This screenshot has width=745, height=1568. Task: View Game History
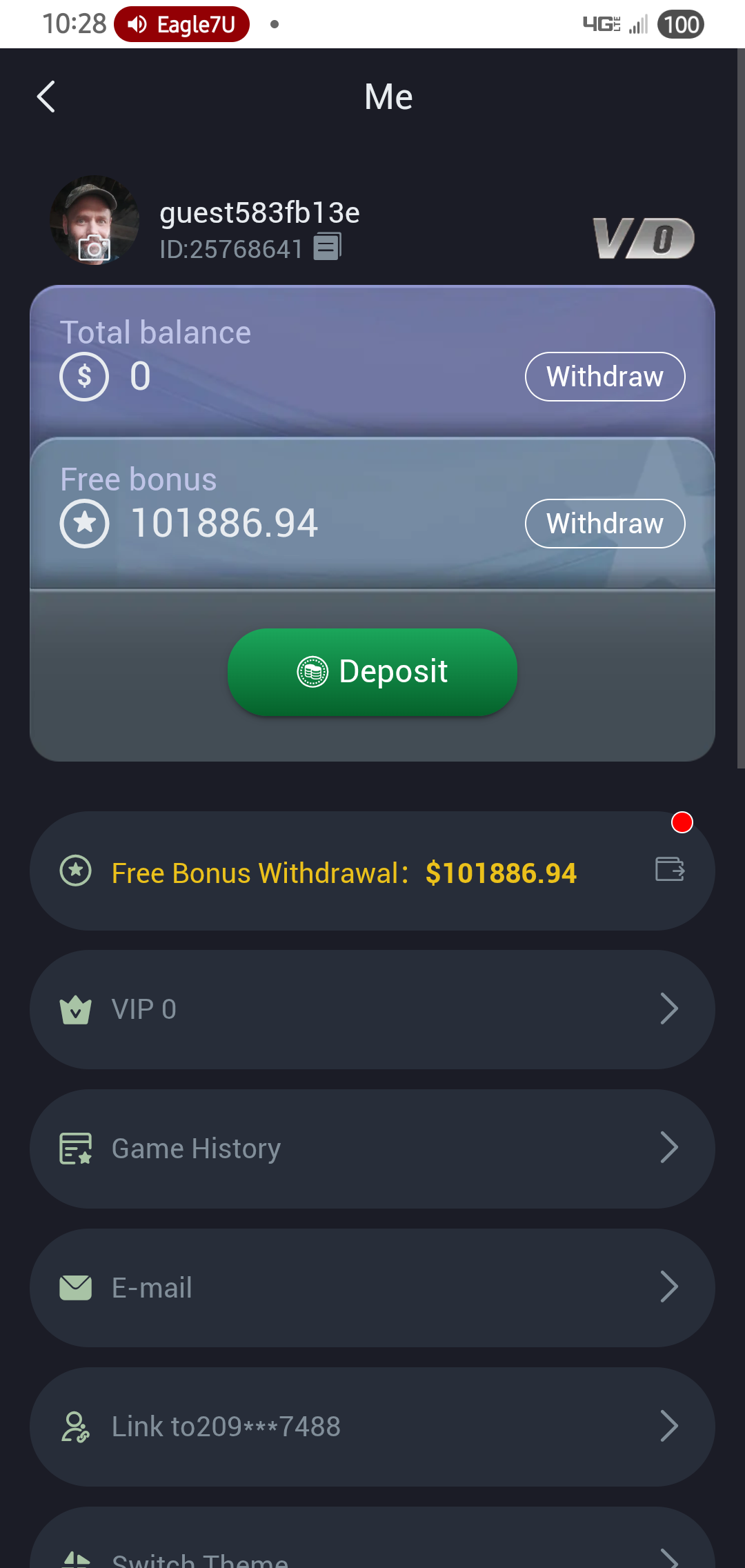coord(372,1149)
